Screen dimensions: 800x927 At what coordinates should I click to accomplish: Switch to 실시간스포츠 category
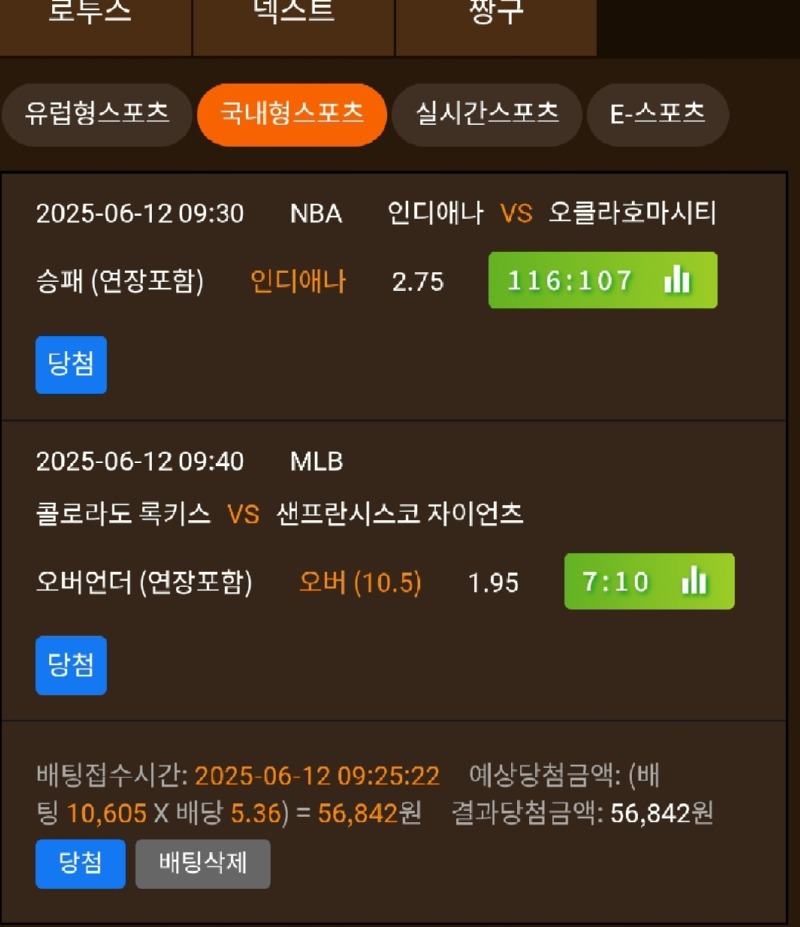pos(487,114)
